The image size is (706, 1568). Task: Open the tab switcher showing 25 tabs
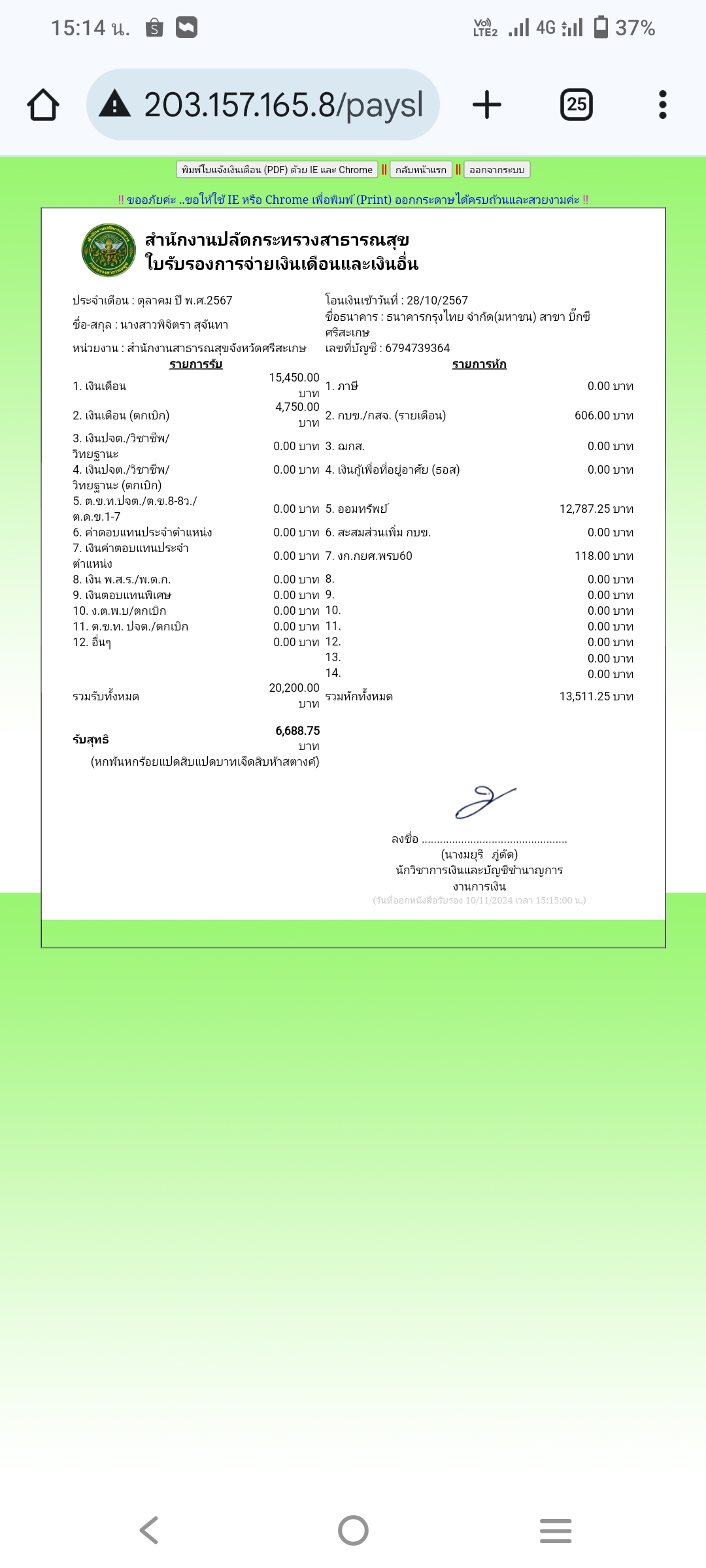[x=577, y=105]
